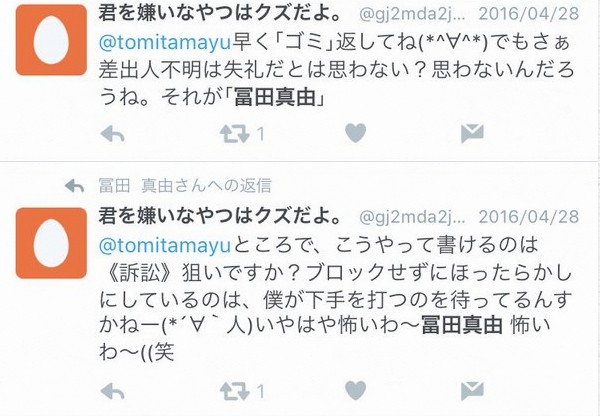Send the「ゴミ」tweet via direct message
The width and height of the screenshot is (600, 416).
(472, 132)
